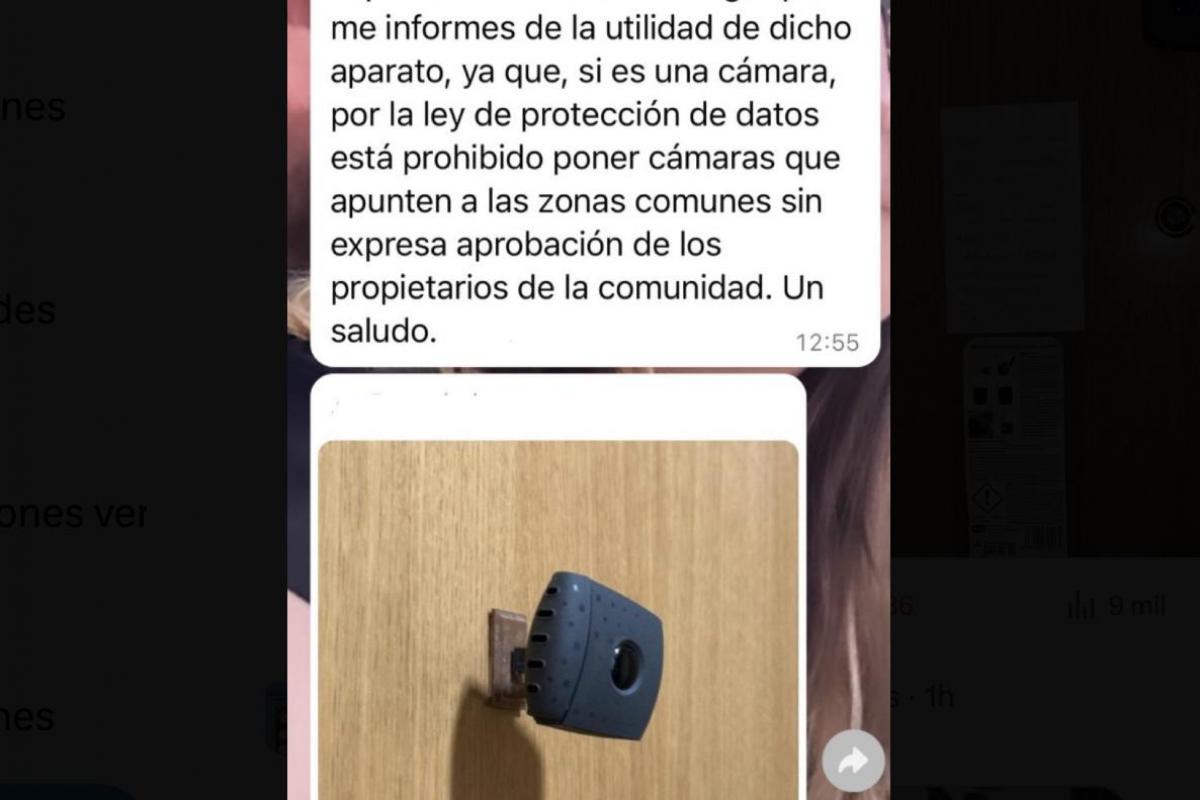Forward the photo message with the arrow icon

tap(853, 762)
